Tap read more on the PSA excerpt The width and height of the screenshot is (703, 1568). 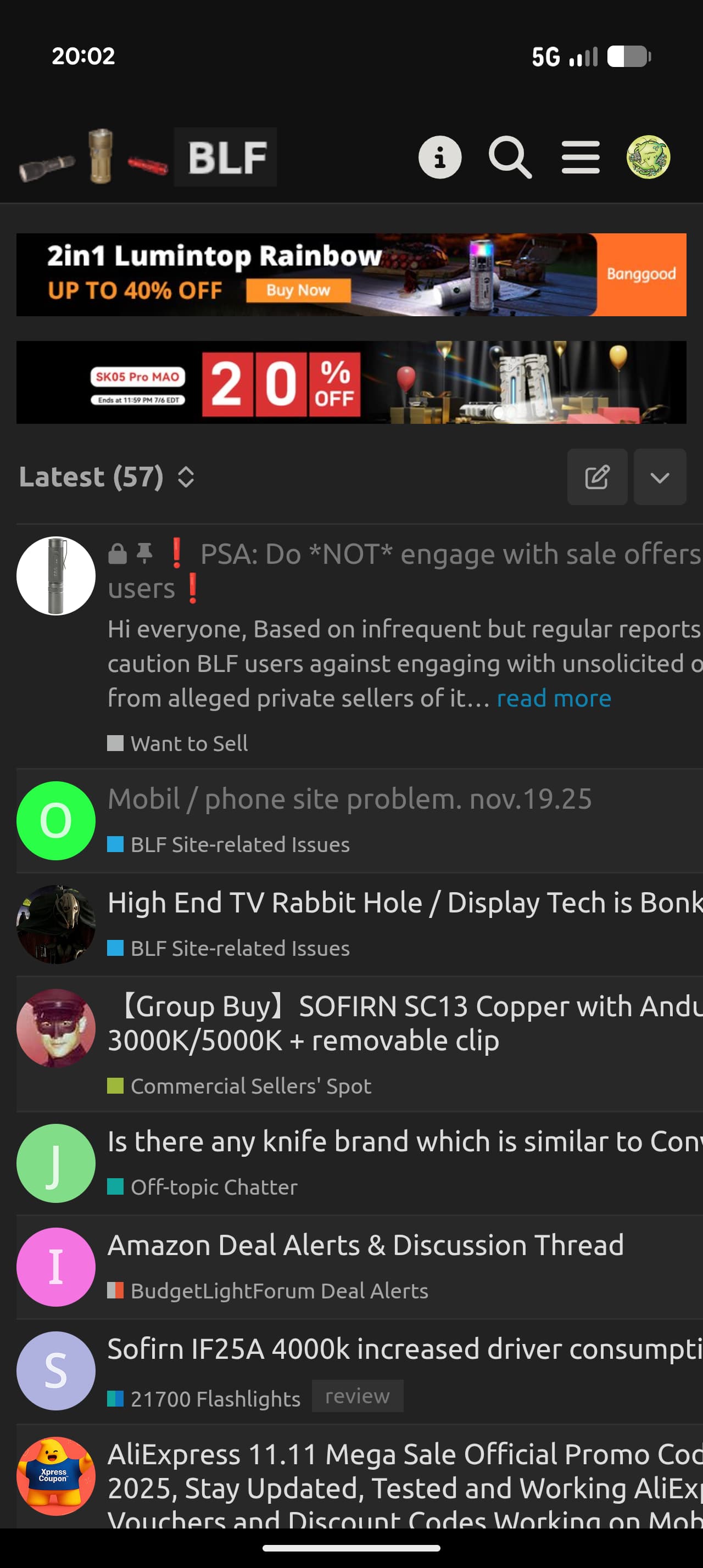click(553, 698)
